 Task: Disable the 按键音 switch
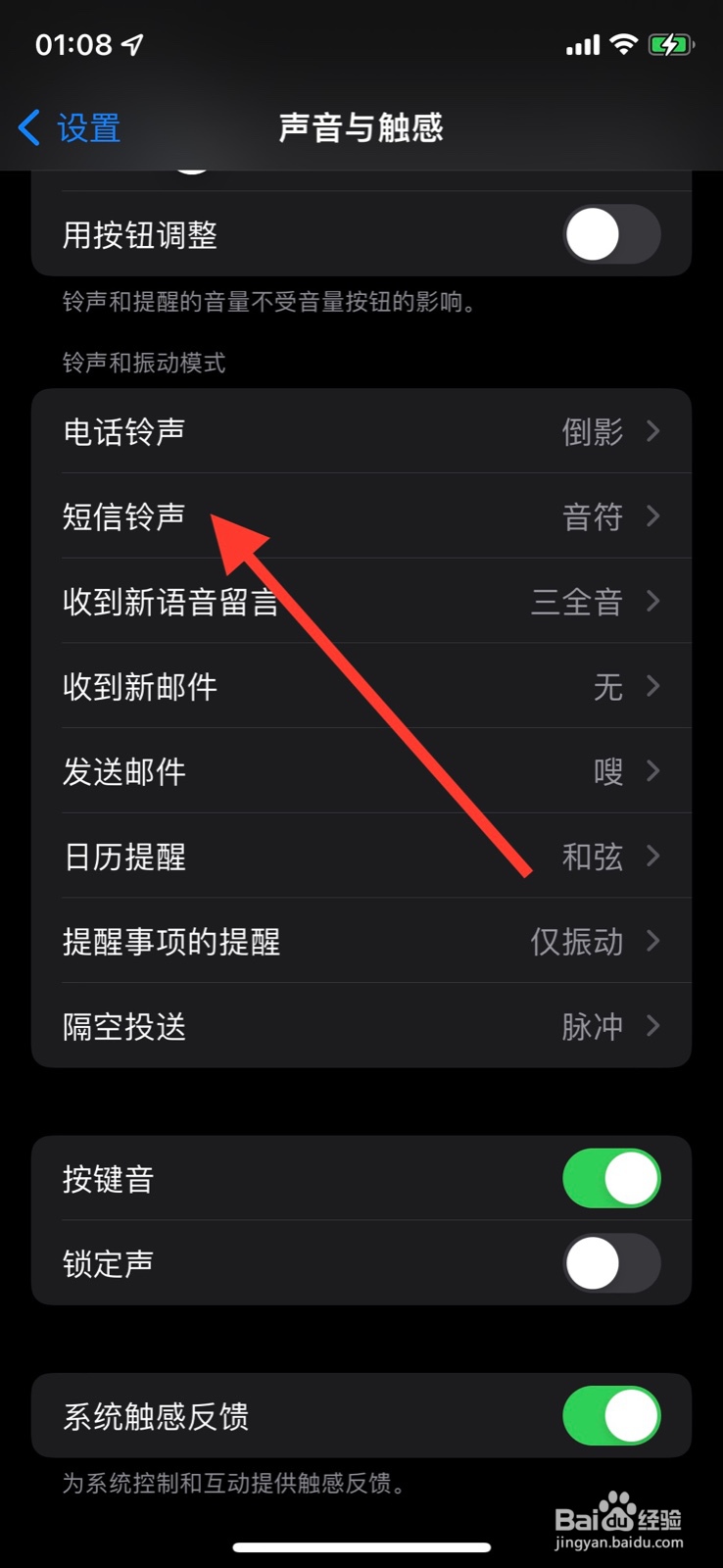[611, 1179]
